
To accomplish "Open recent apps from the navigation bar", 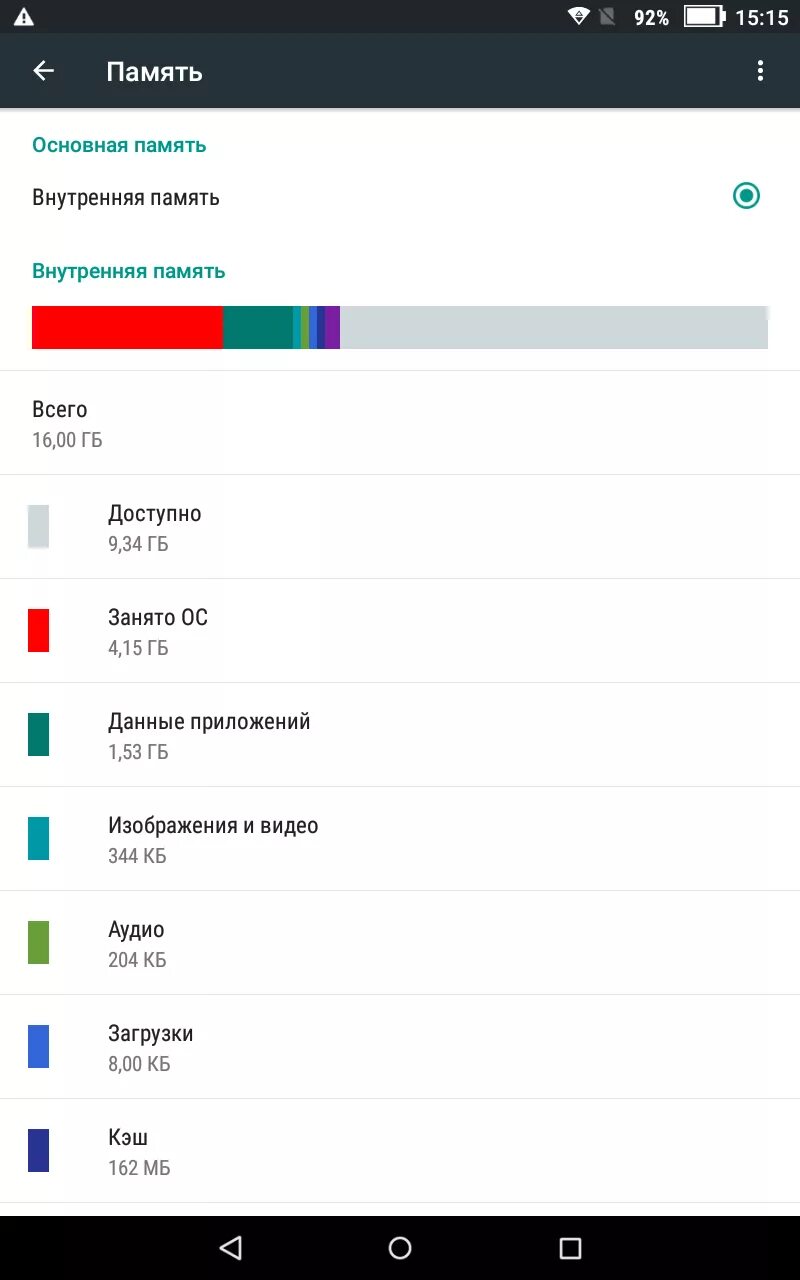I will click(570, 1247).
